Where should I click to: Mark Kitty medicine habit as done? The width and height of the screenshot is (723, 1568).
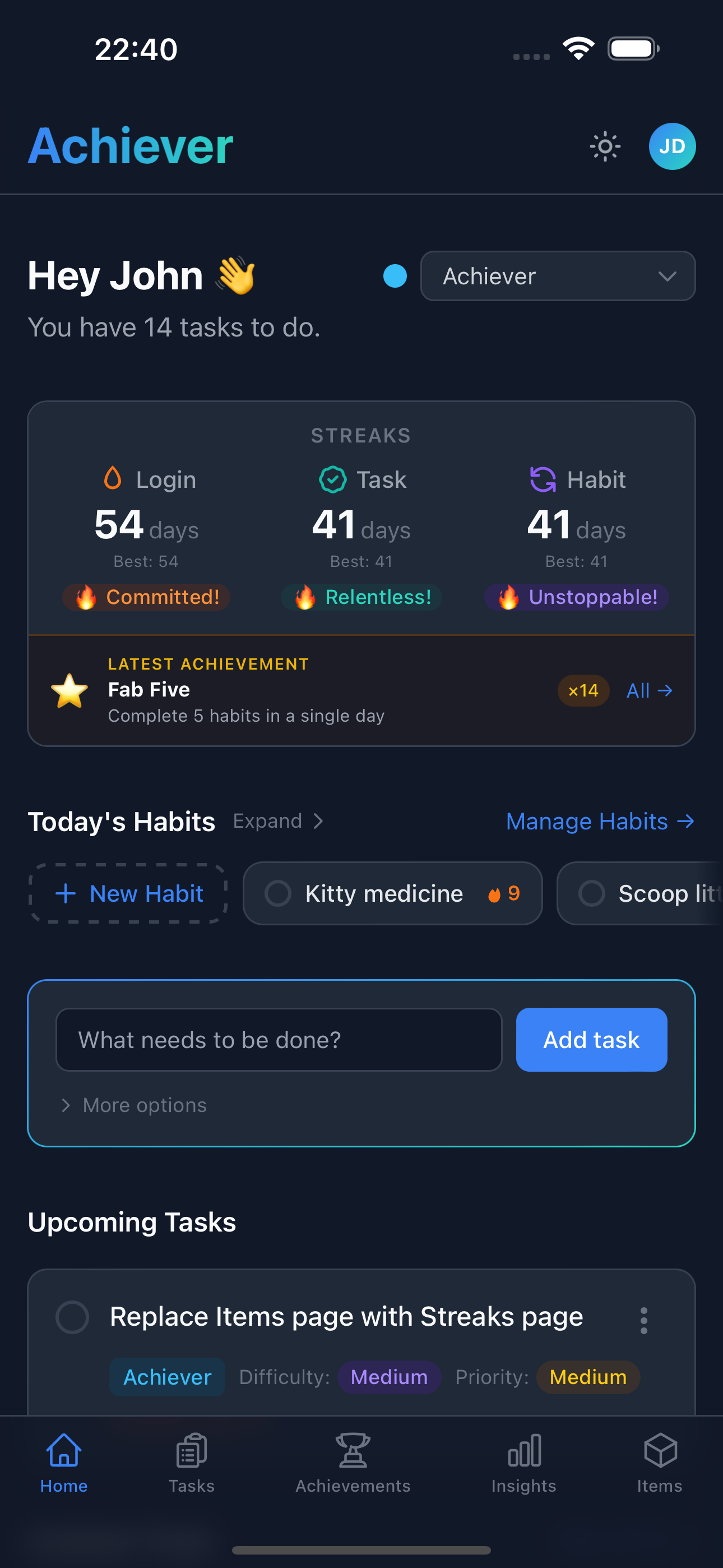278,893
